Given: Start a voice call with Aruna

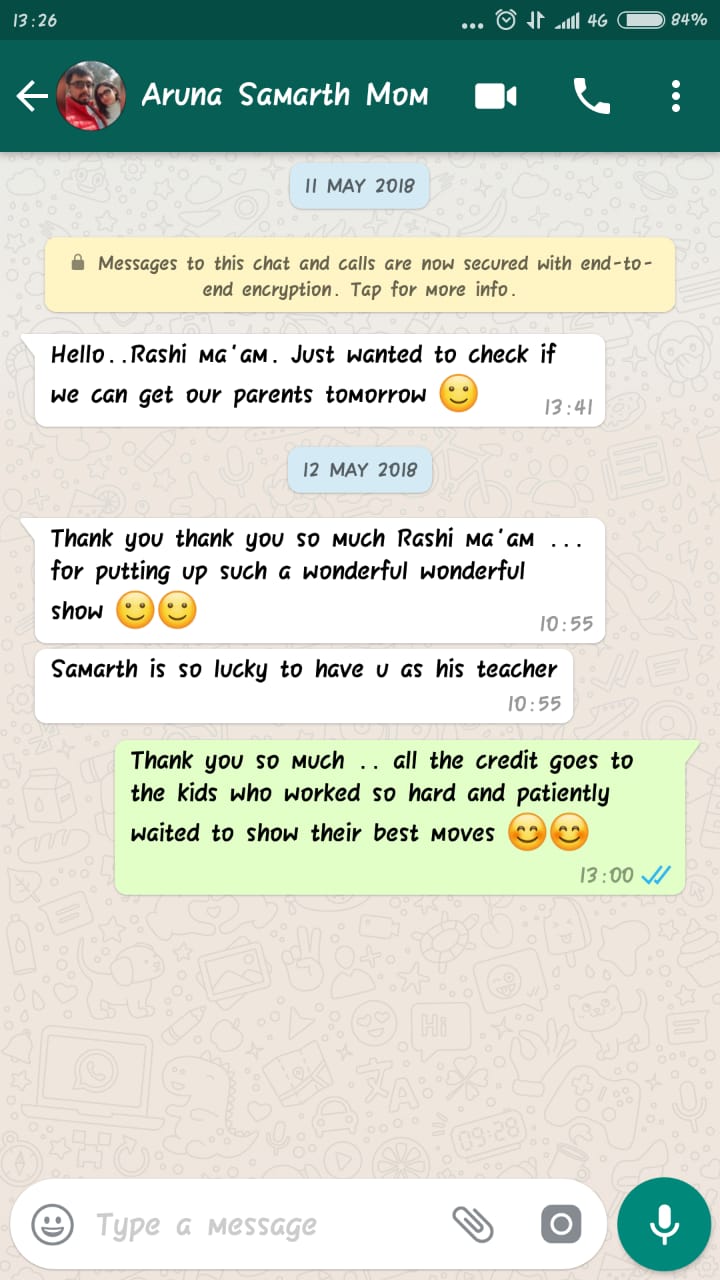Looking at the screenshot, I should (591, 96).
